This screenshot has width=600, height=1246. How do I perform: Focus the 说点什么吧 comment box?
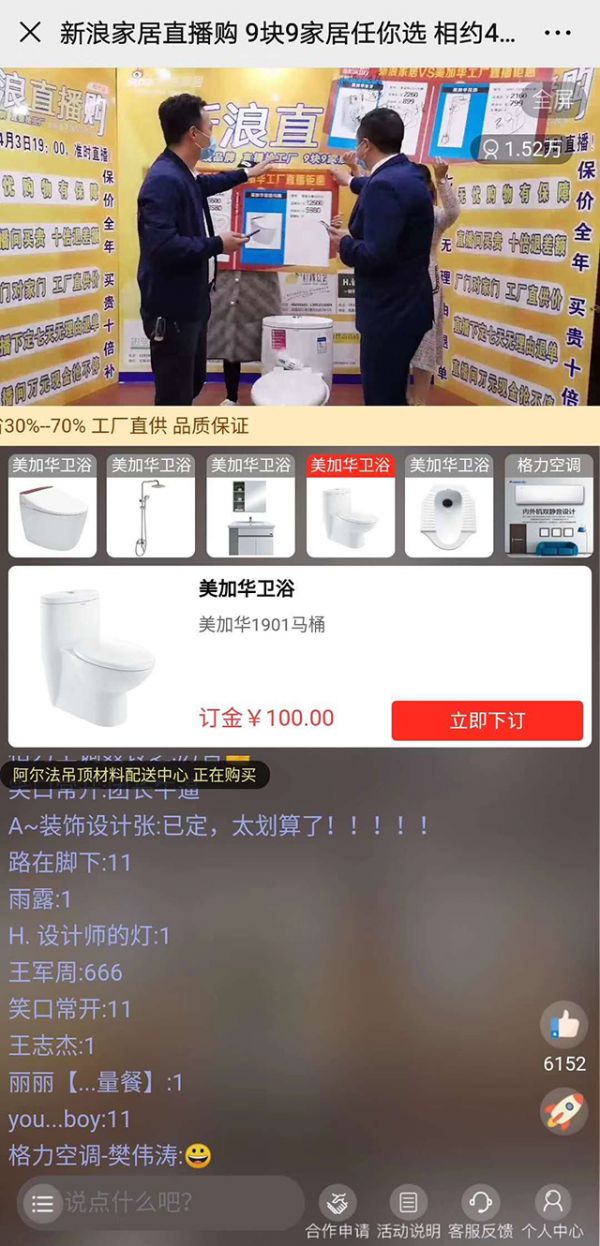170,1202
